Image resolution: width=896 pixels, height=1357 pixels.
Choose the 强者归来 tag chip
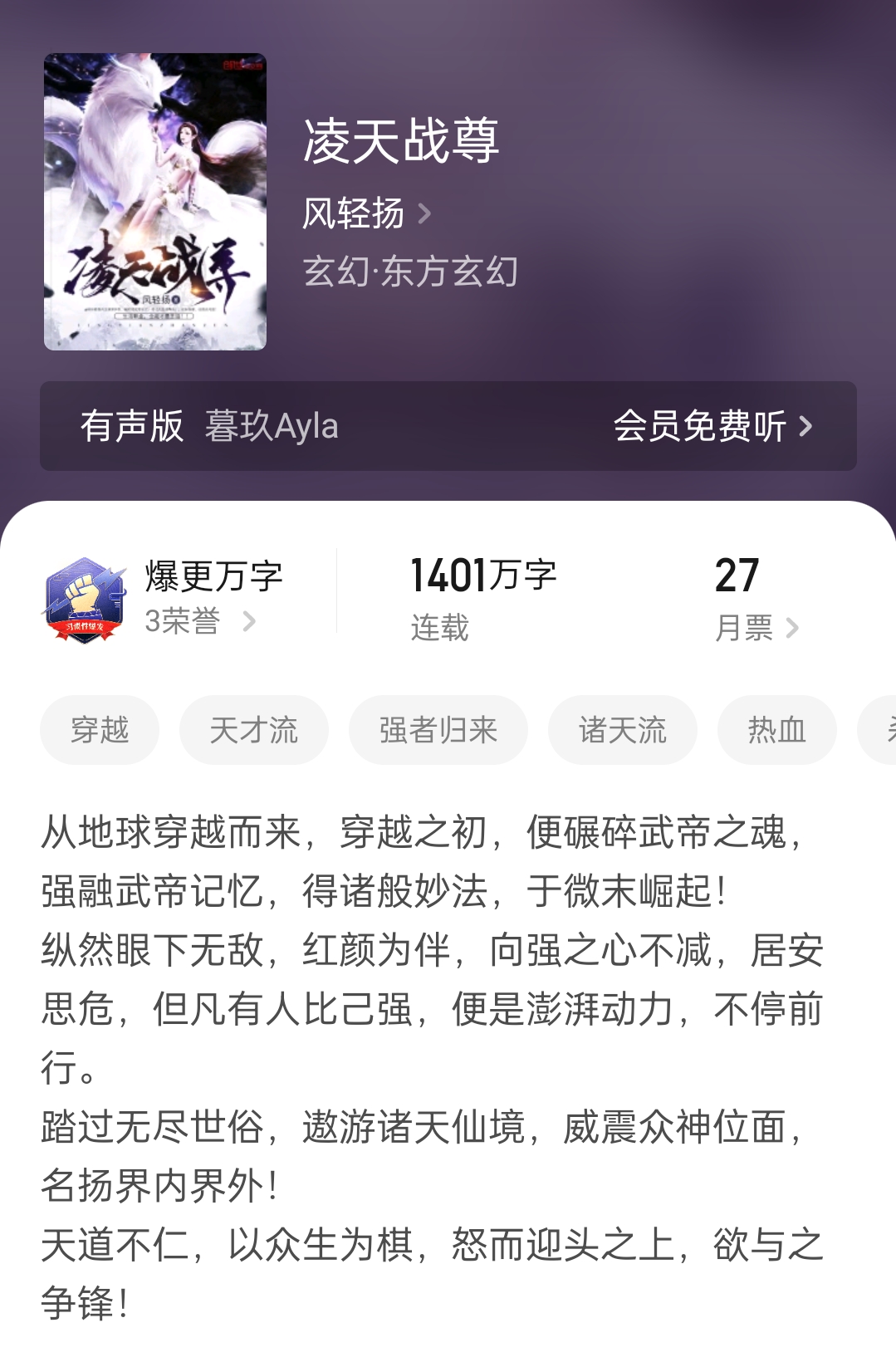(x=438, y=730)
